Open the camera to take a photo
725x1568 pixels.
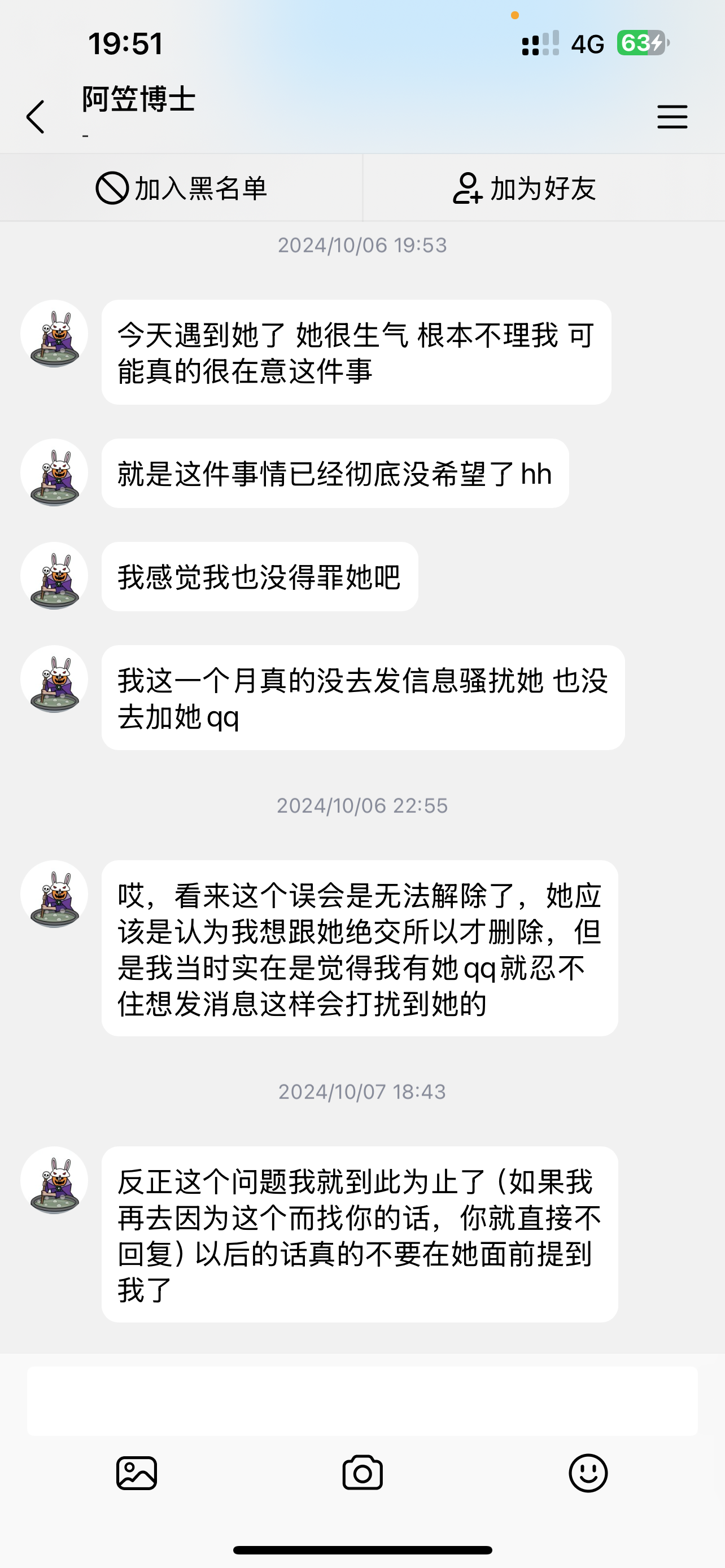click(x=362, y=1473)
